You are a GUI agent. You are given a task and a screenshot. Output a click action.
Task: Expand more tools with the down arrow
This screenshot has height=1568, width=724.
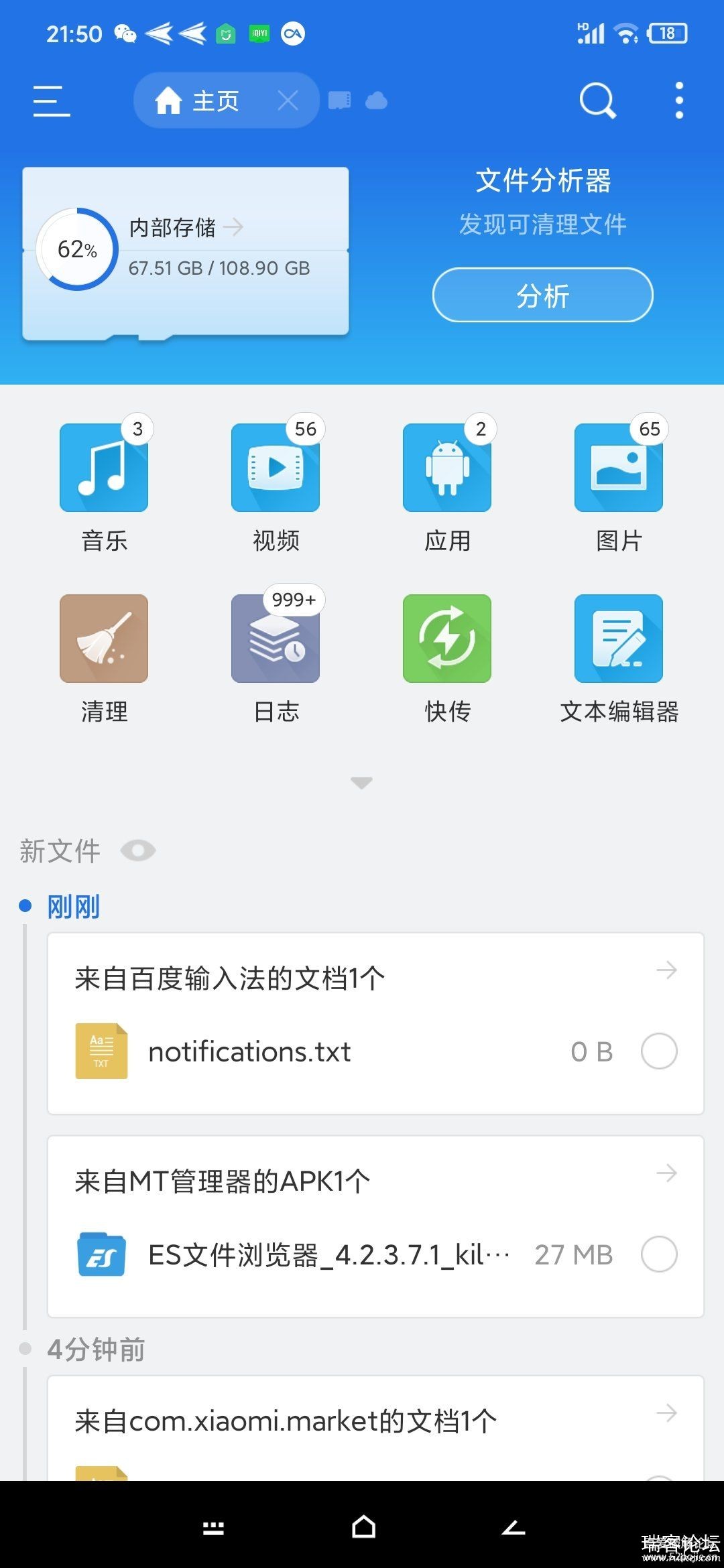[361, 783]
